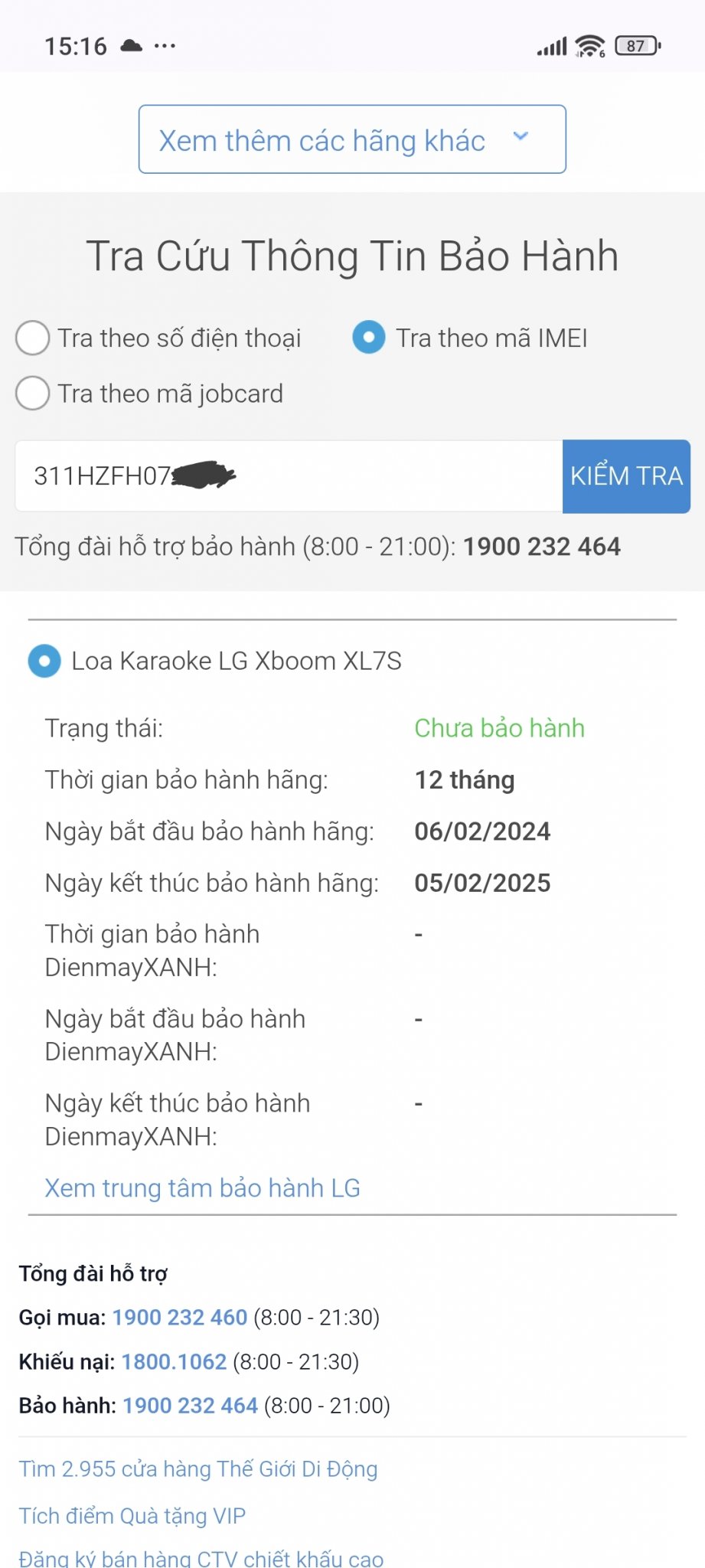705x1568 pixels.
Task: Call Gọi mua number 1900 232 460
Action: coord(180,1318)
